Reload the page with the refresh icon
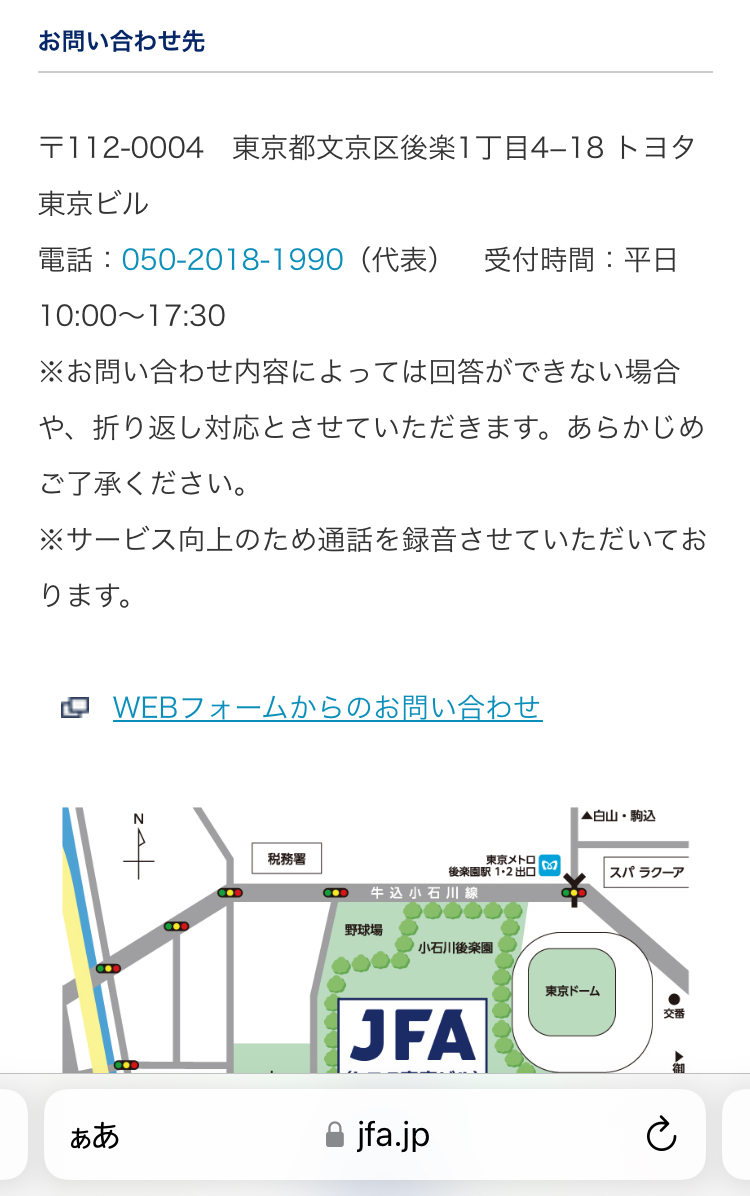The width and height of the screenshot is (750, 1196). [661, 1134]
